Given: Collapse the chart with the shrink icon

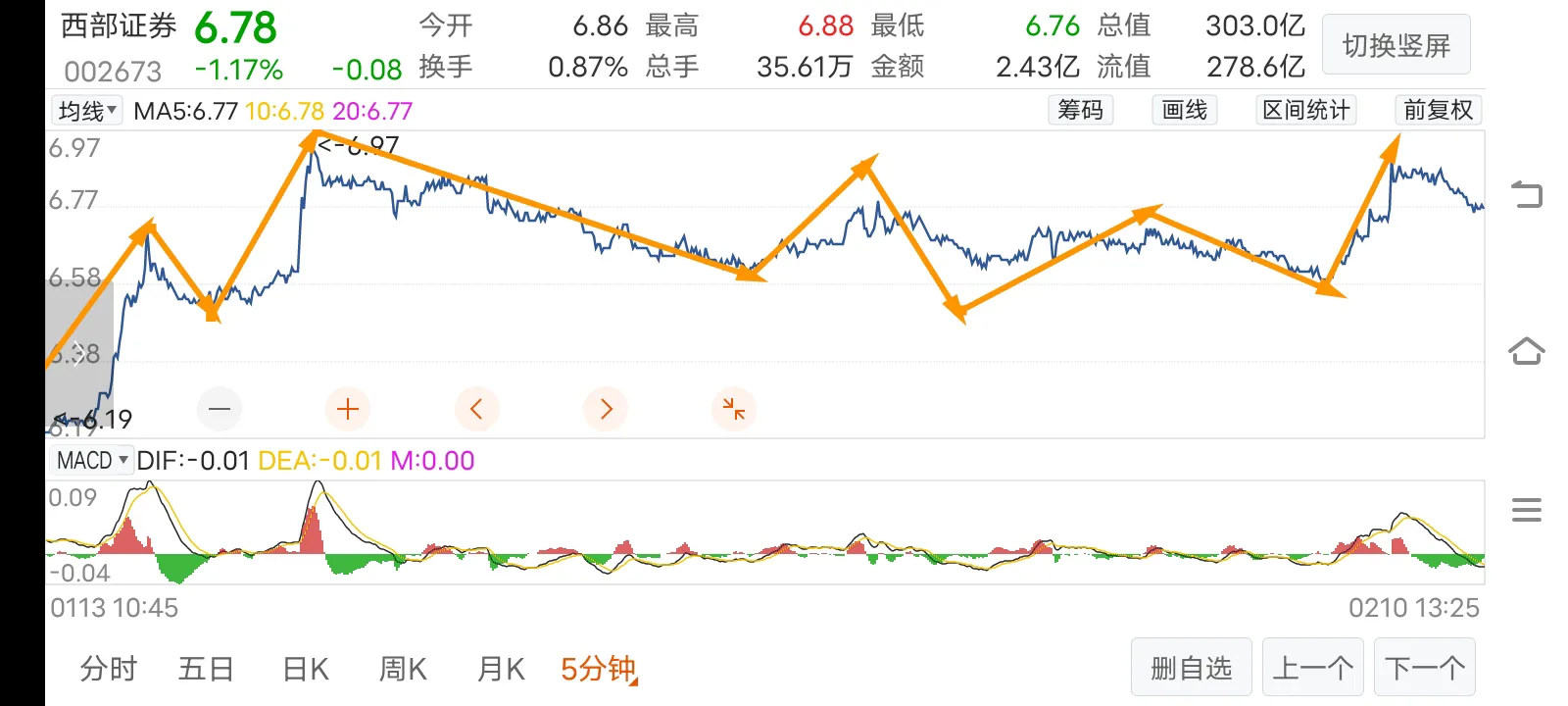Looking at the screenshot, I should pyautogui.click(x=733, y=409).
